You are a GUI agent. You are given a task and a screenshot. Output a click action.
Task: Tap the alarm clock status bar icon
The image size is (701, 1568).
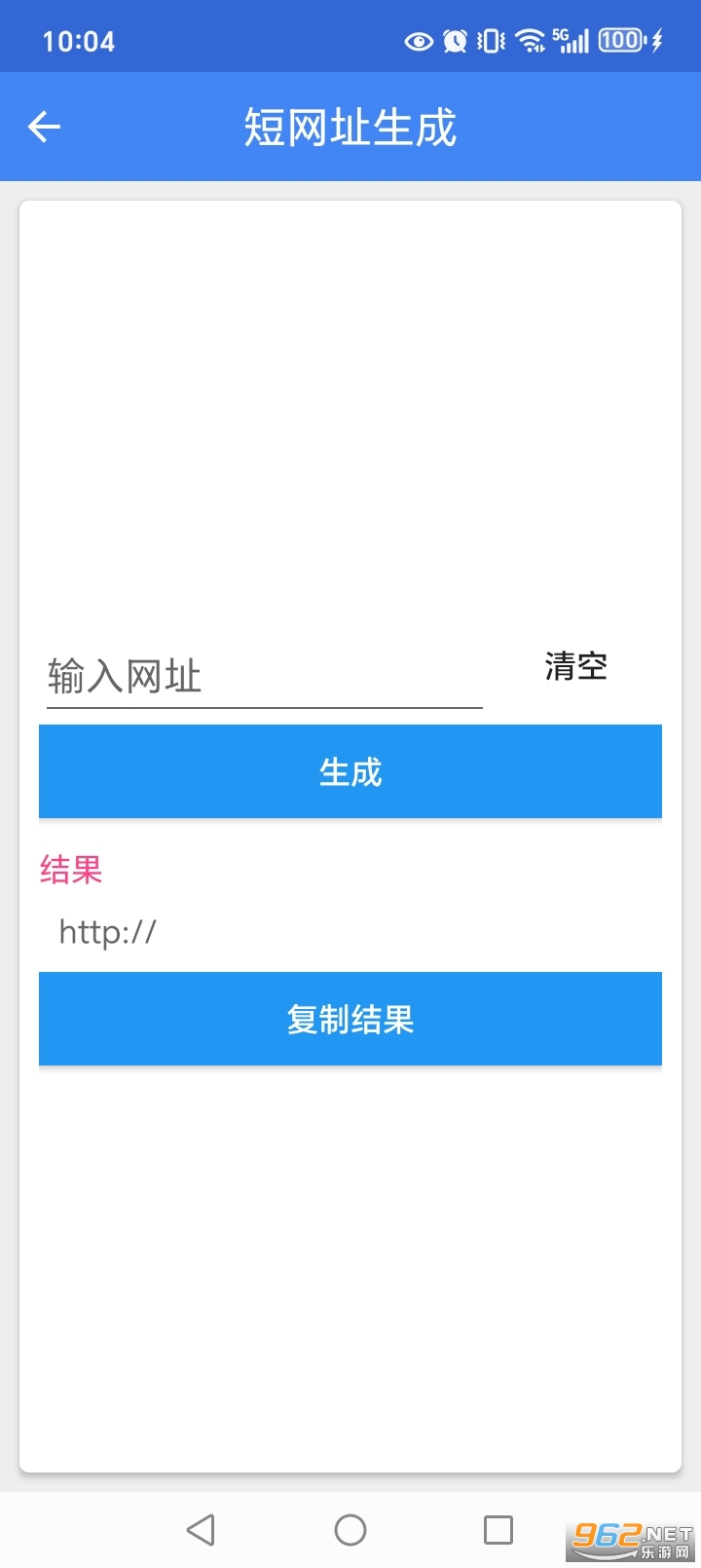(454, 40)
